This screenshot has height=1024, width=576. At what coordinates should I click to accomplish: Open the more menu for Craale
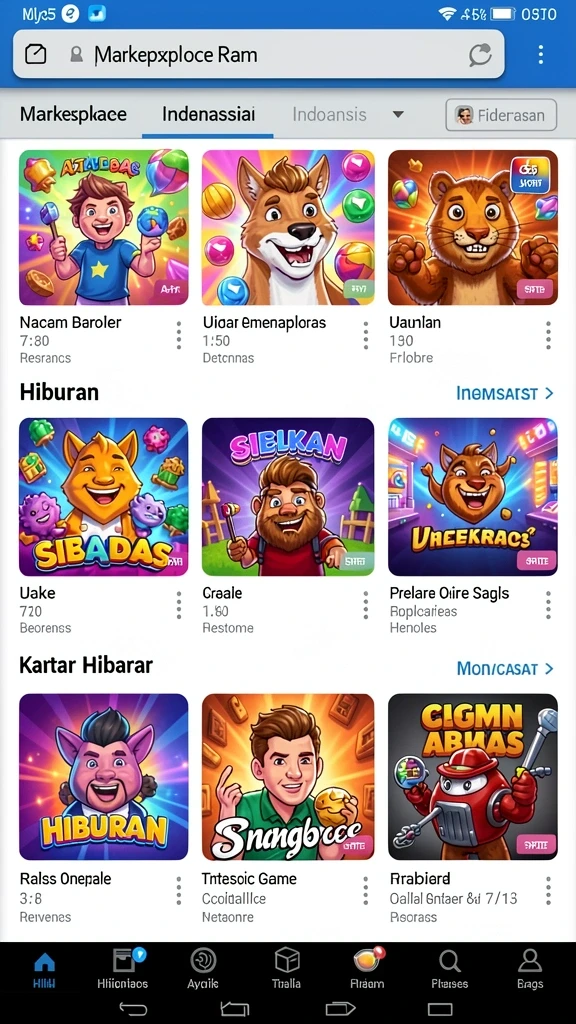point(365,605)
